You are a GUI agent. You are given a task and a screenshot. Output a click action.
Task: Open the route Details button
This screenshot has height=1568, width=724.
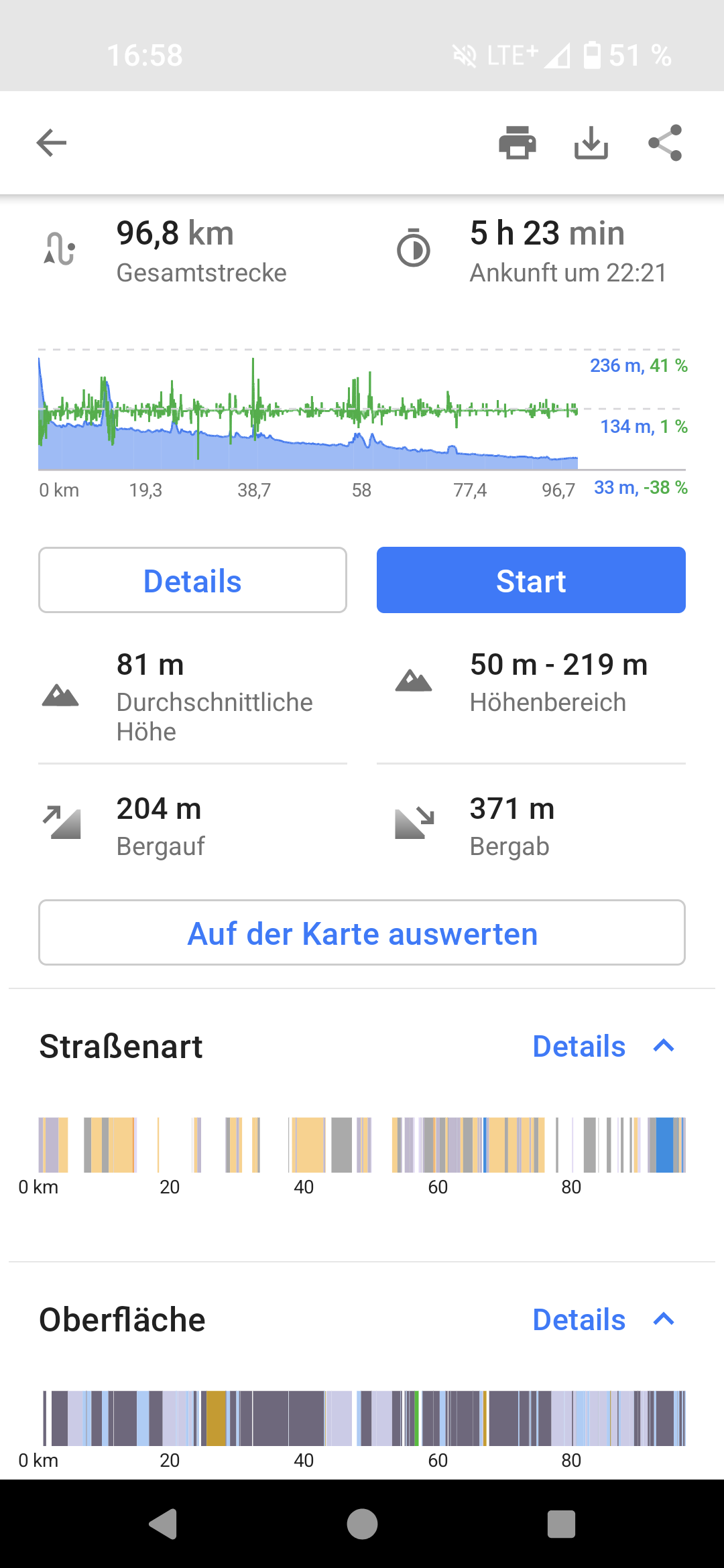pyautogui.click(x=192, y=580)
